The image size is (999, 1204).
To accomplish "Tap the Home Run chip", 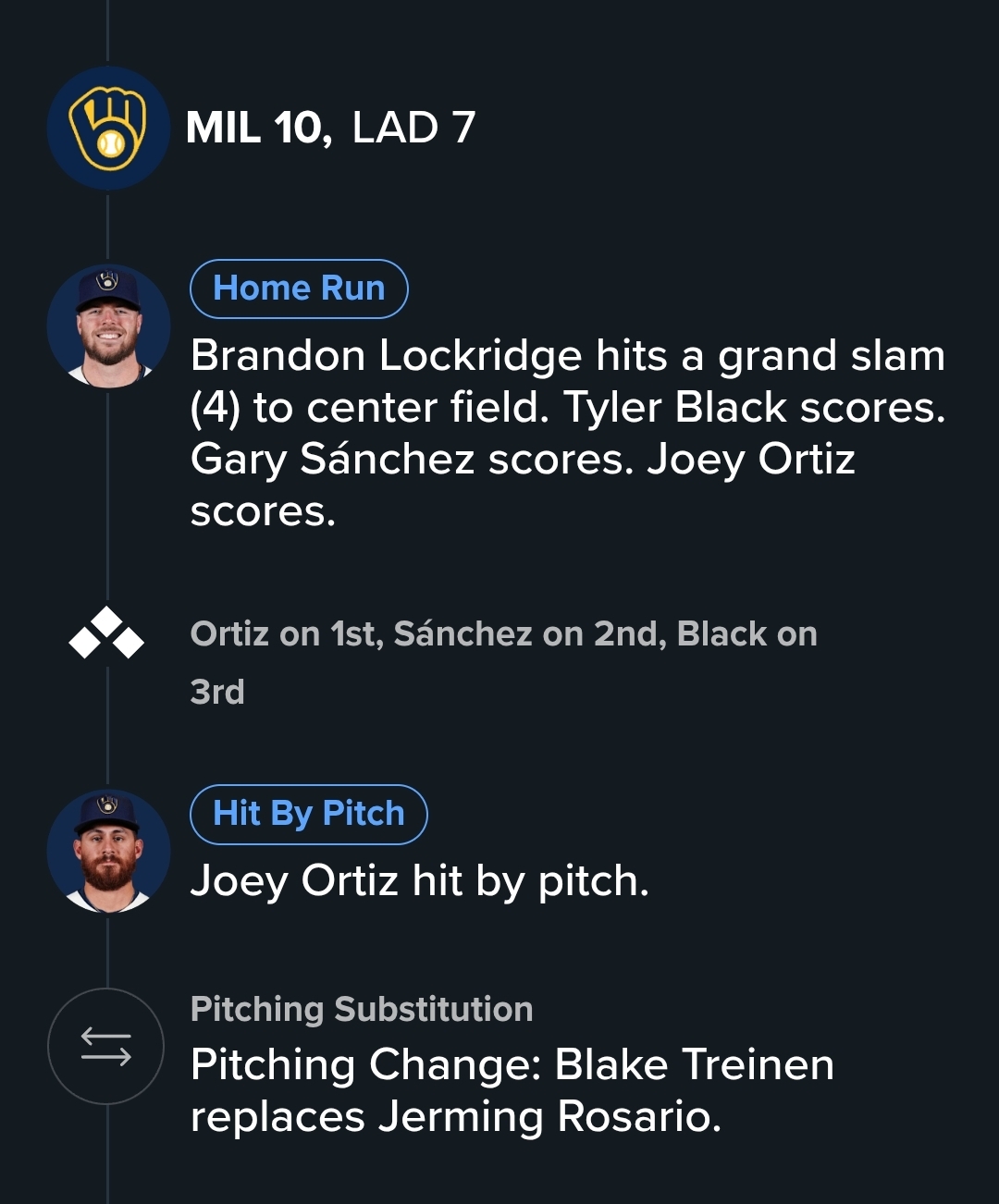I will (x=299, y=289).
